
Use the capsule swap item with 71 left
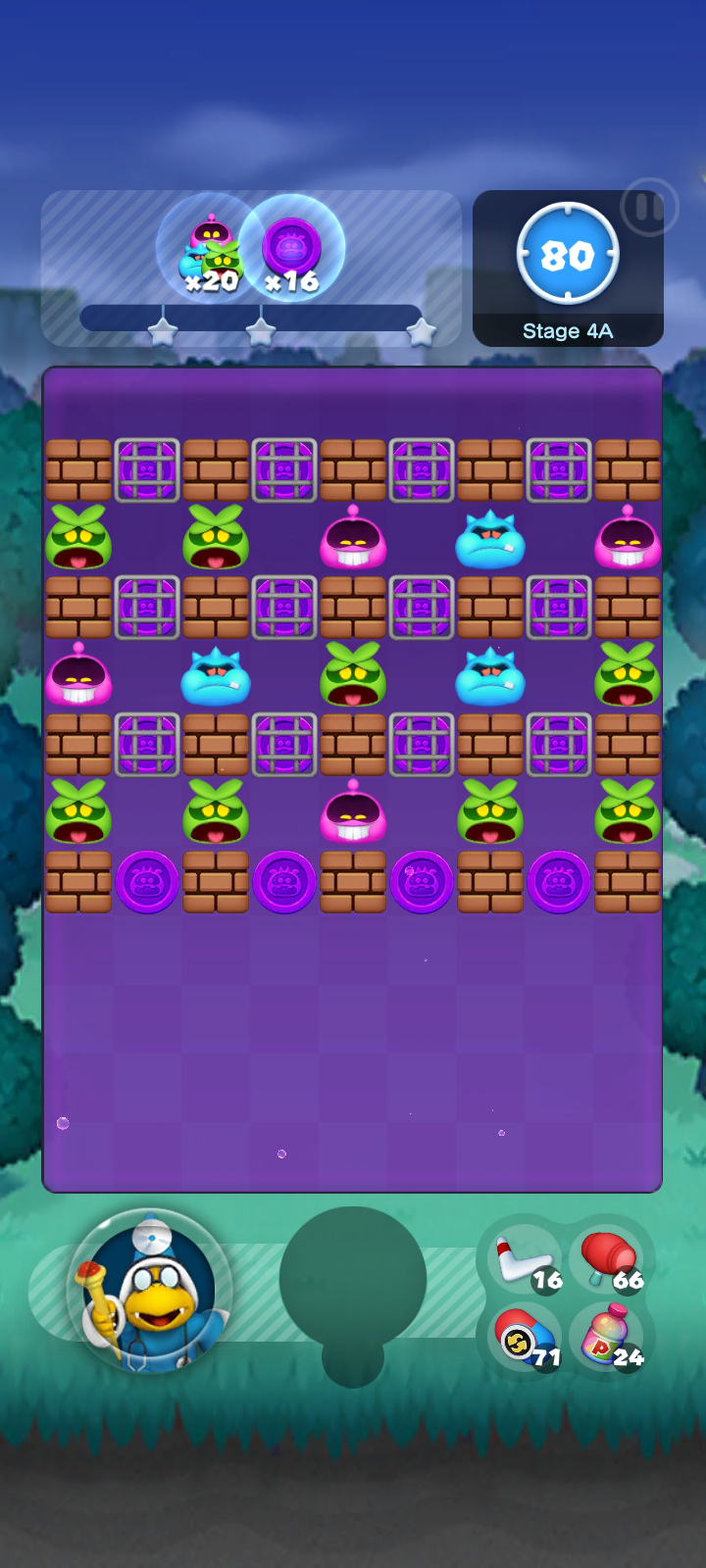[526, 1339]
